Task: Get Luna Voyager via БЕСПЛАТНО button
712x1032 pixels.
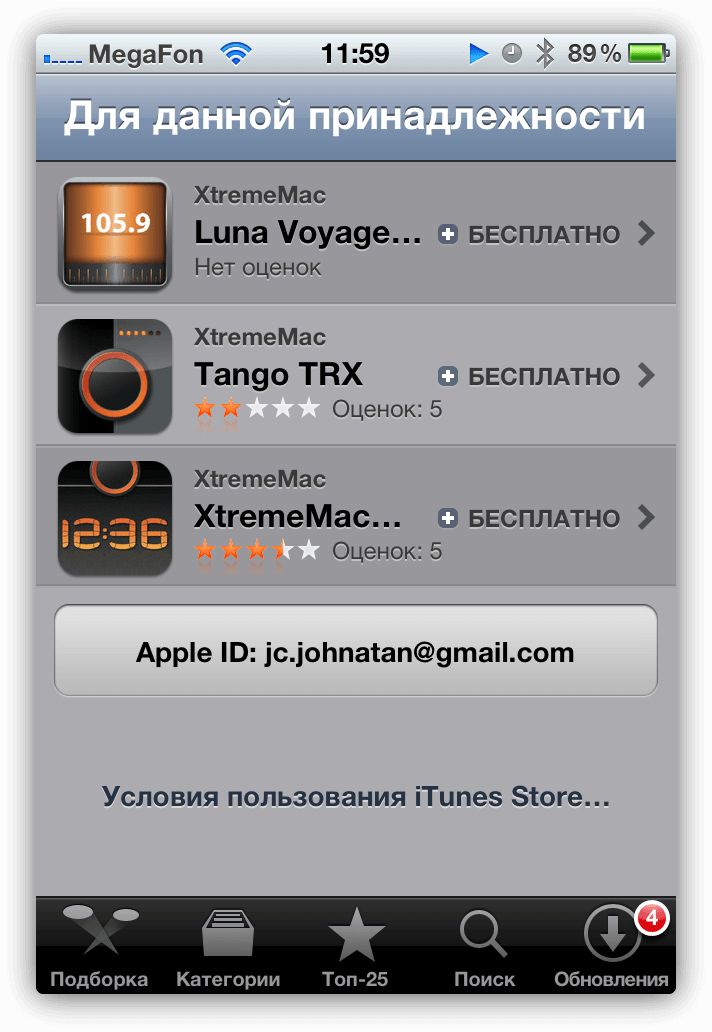Action: click(530, 235)
